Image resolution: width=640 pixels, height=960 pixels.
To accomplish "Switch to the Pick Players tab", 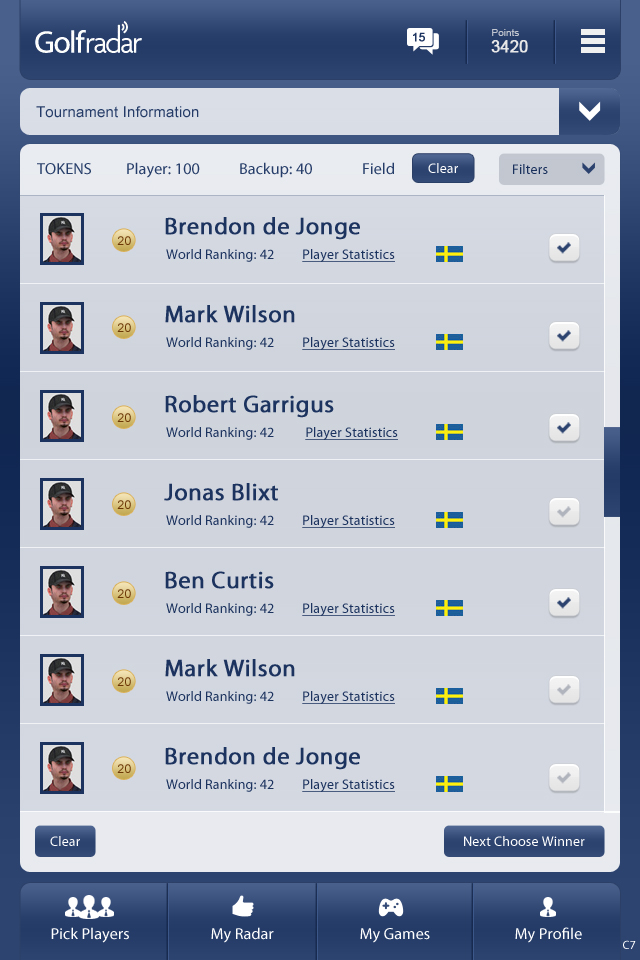I will (90, 920).
